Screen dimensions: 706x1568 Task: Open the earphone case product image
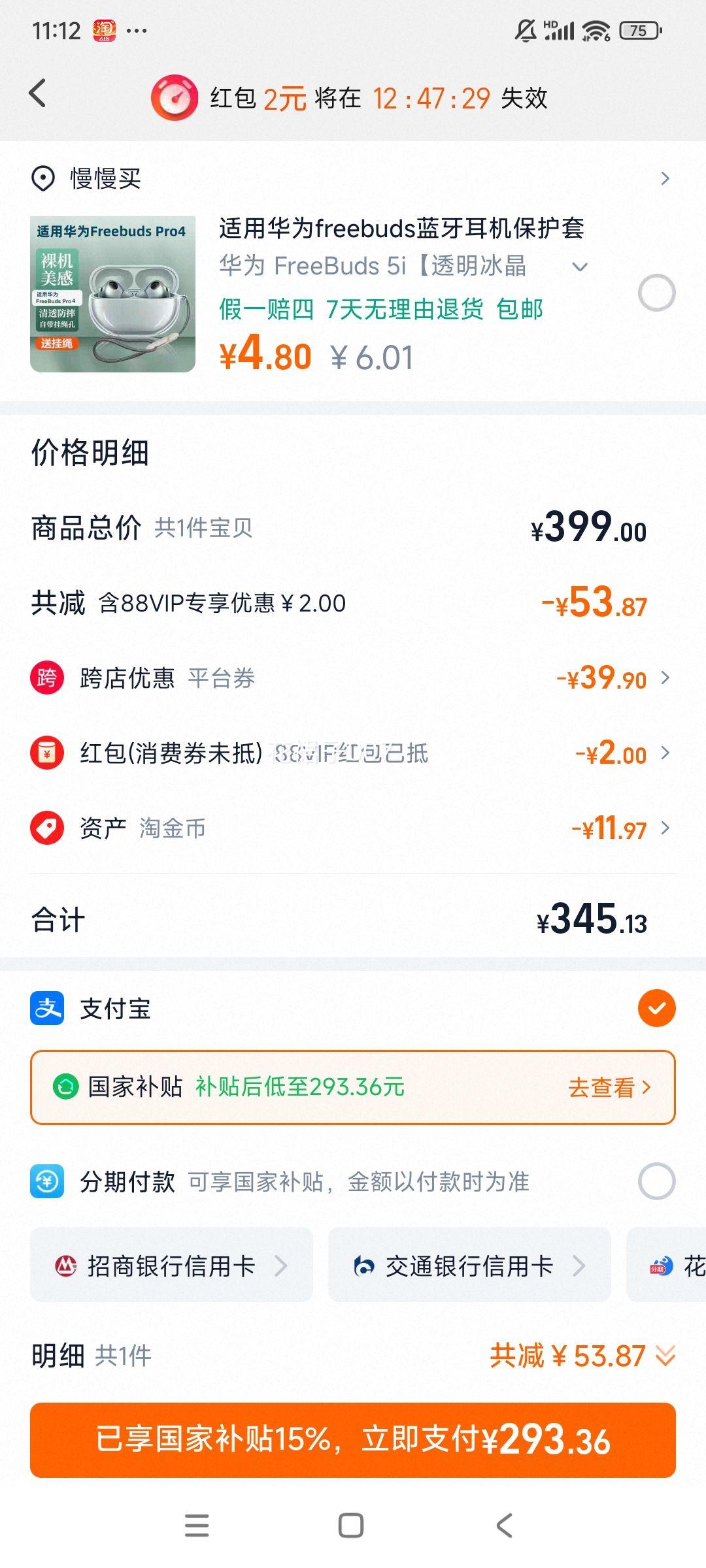(x=112, y=294)
